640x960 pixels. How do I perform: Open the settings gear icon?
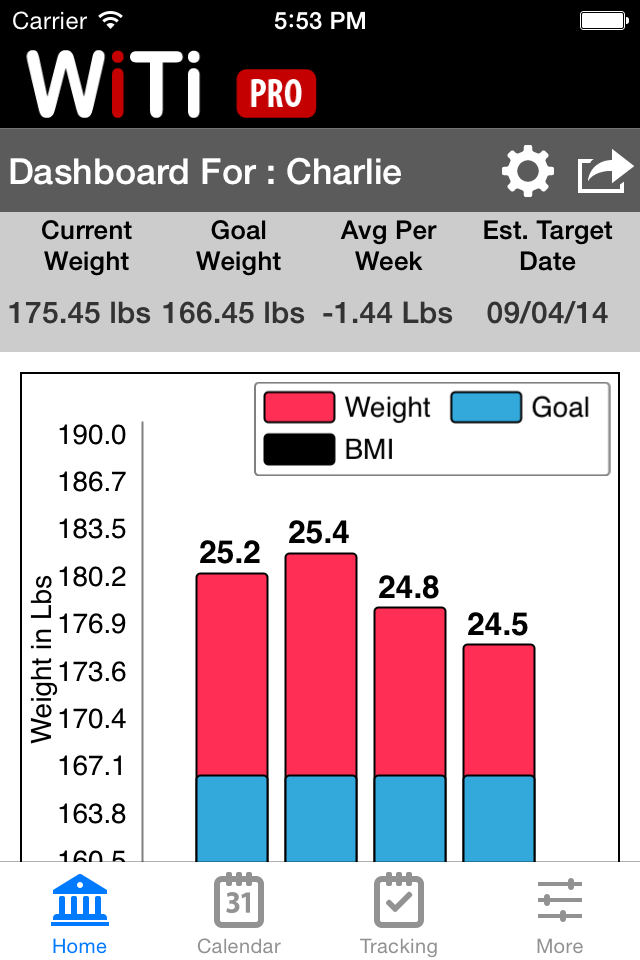(x=527, y=172)
